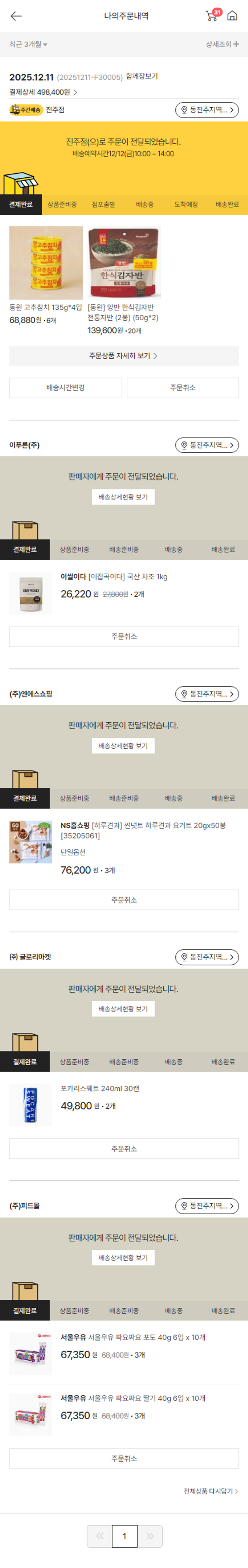
Task: Open 양반 한식김자반 product tile
Action: (x=124, y=263)
